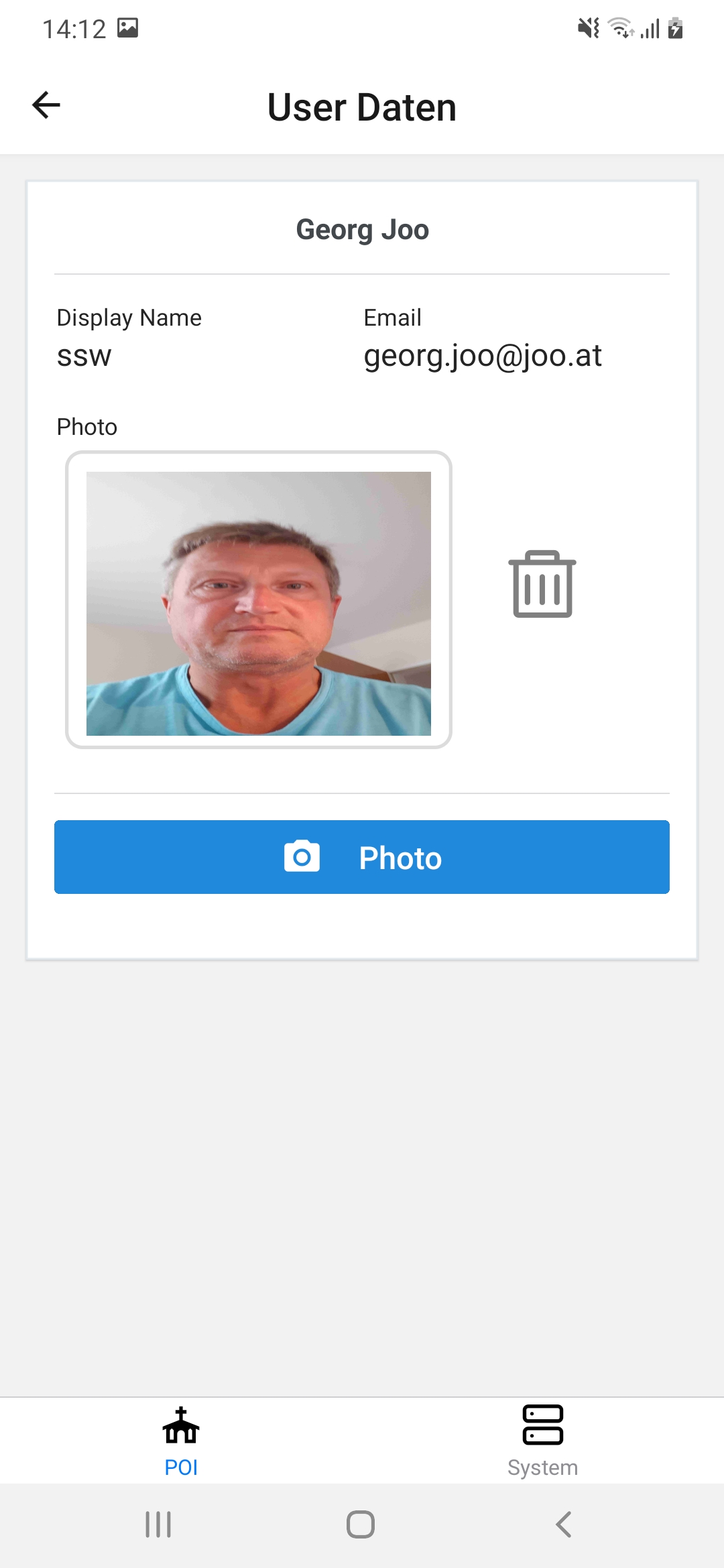724x1568 pixels.
Task: Tap the blue Photo camera button
Action: coord(362,857)
